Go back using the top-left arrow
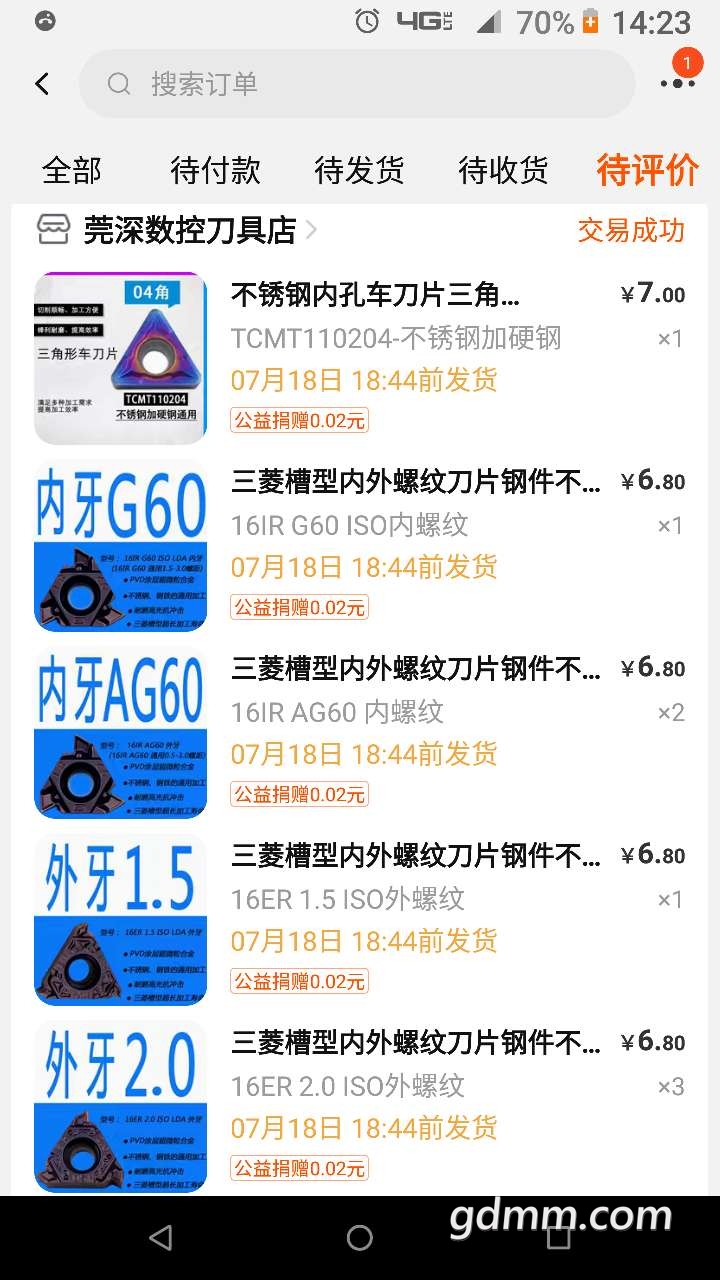 [42, 84]
